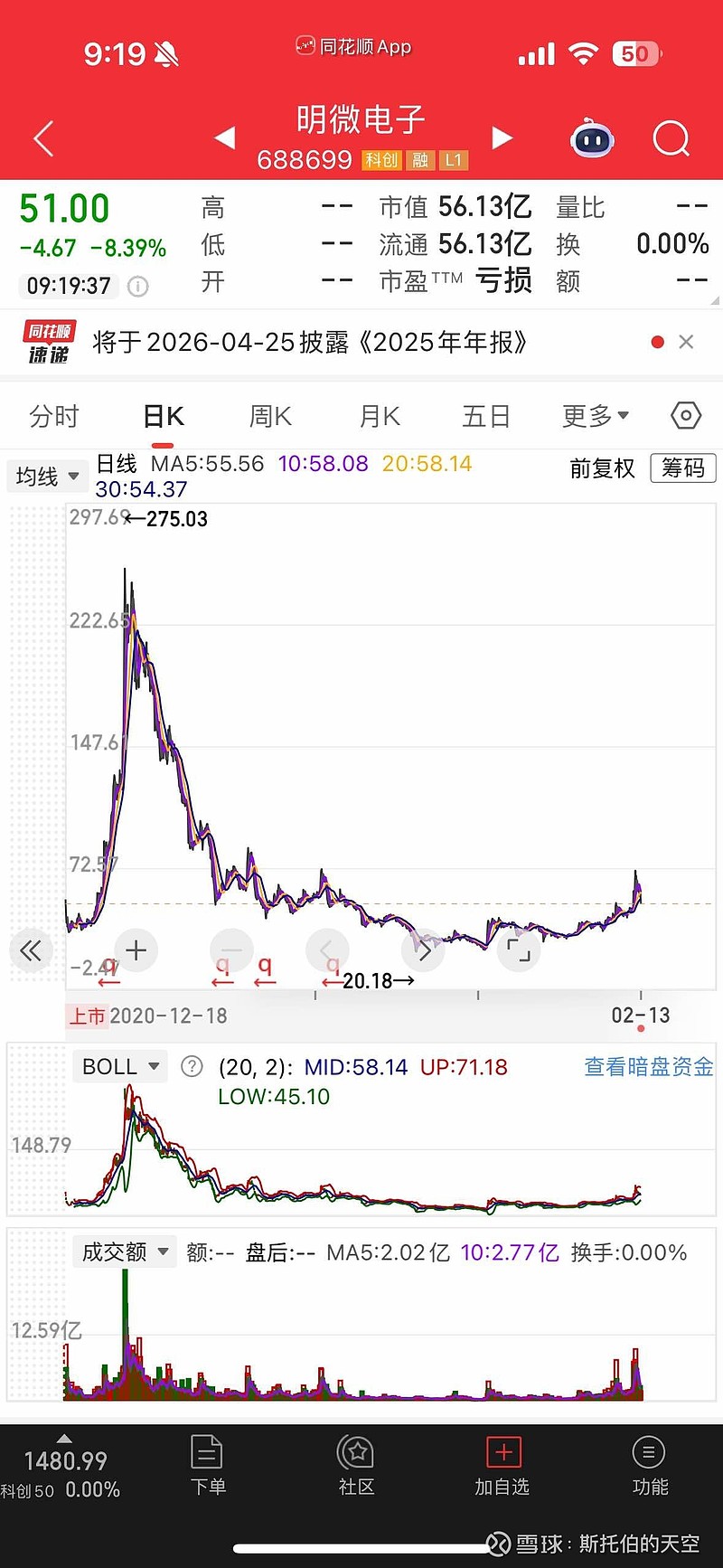Open the chart settings gear icon
Viewport: 723px width, 1568px height.
point(684,415)
